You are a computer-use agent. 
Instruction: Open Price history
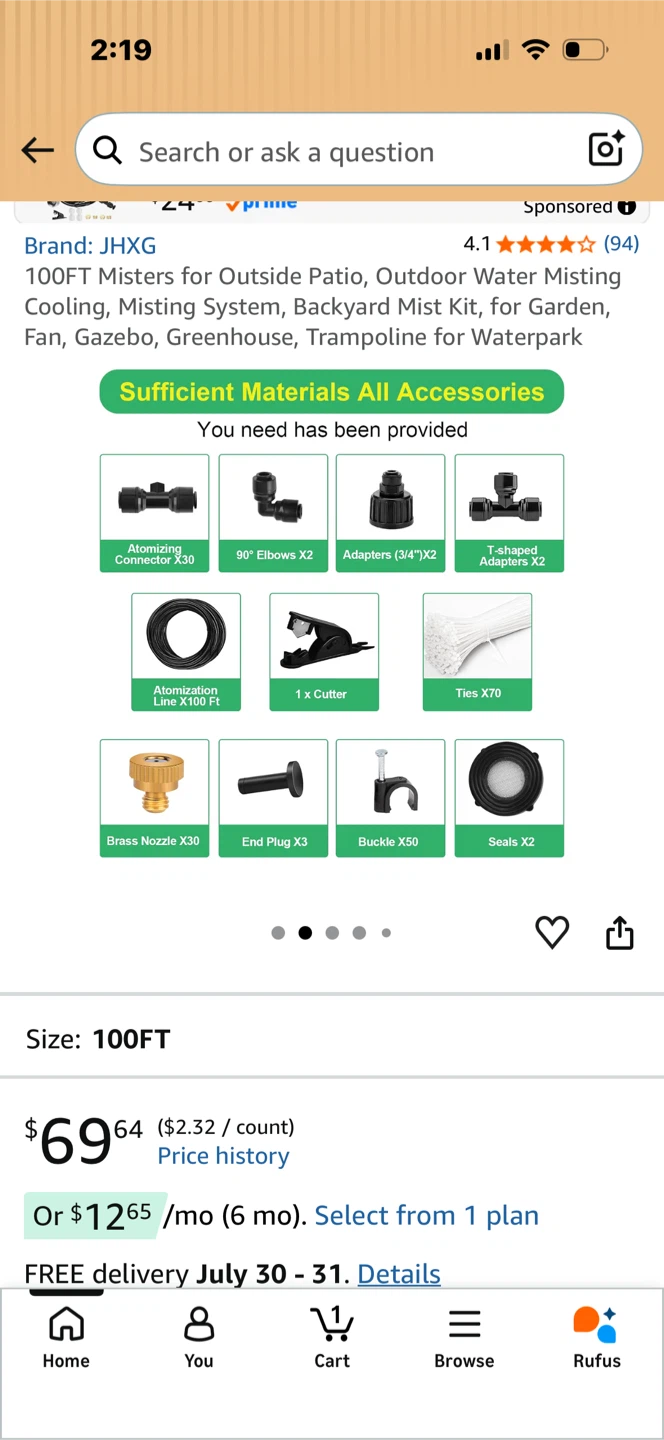[224, 1156]
